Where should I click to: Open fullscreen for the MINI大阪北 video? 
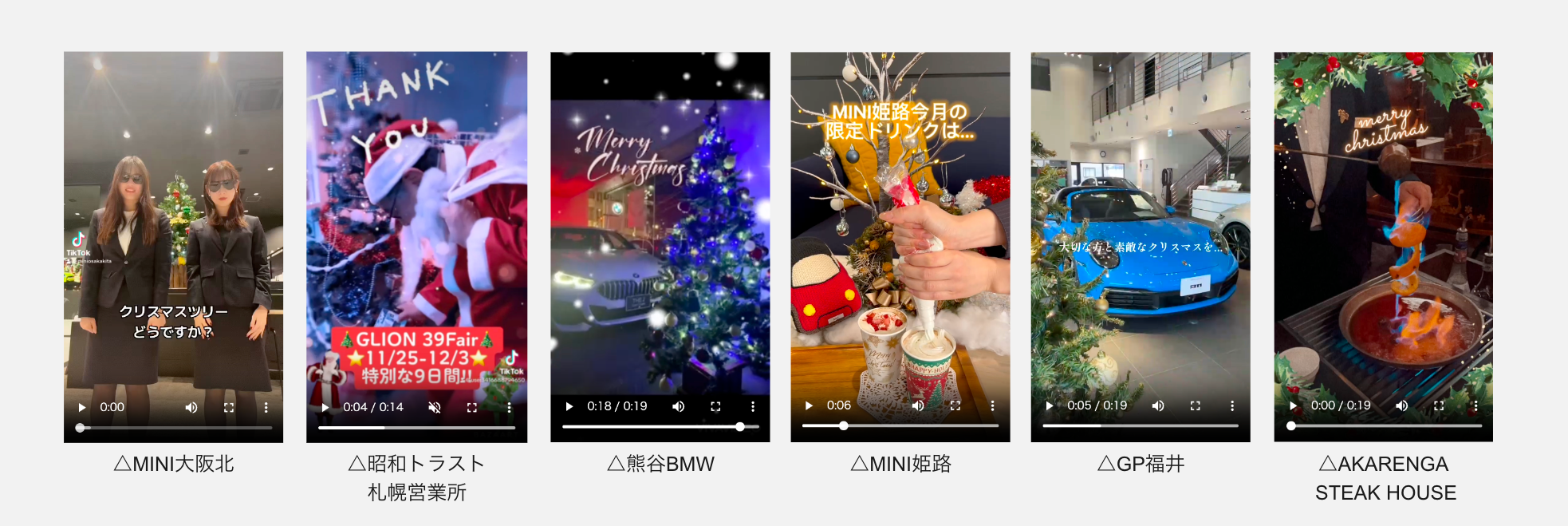229,407
